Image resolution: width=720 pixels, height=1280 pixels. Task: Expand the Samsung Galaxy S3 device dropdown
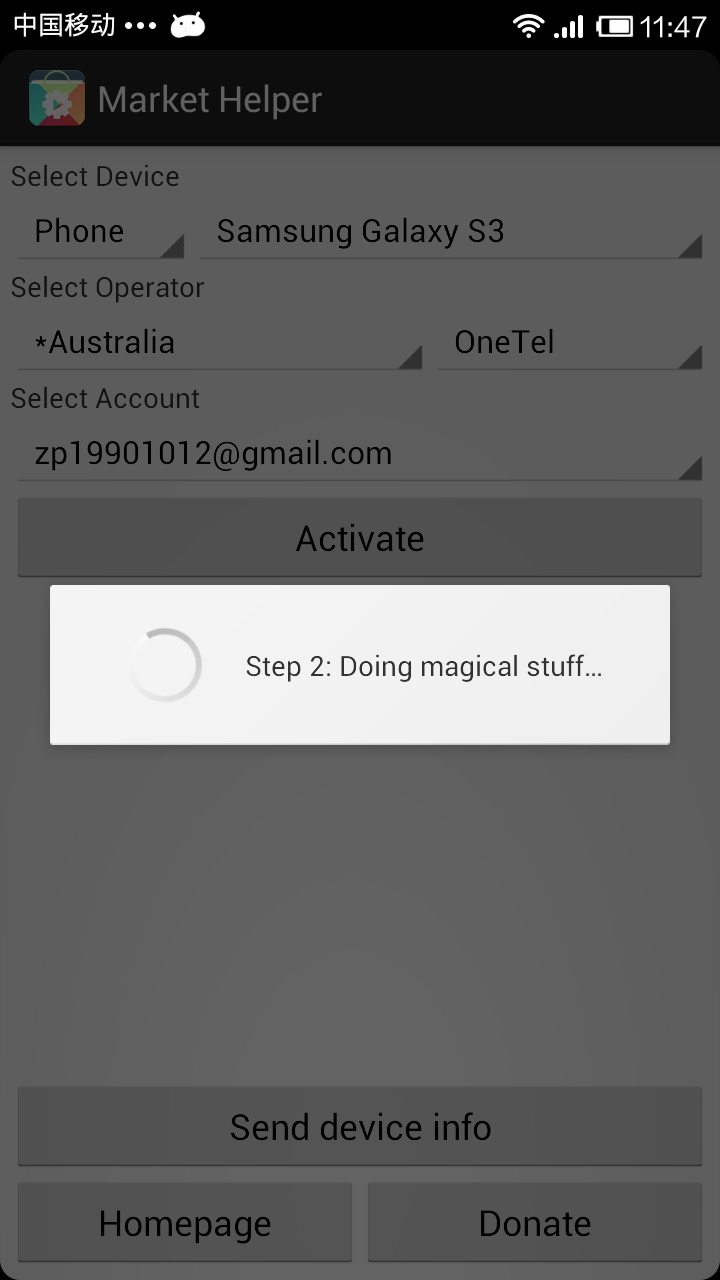451,232
